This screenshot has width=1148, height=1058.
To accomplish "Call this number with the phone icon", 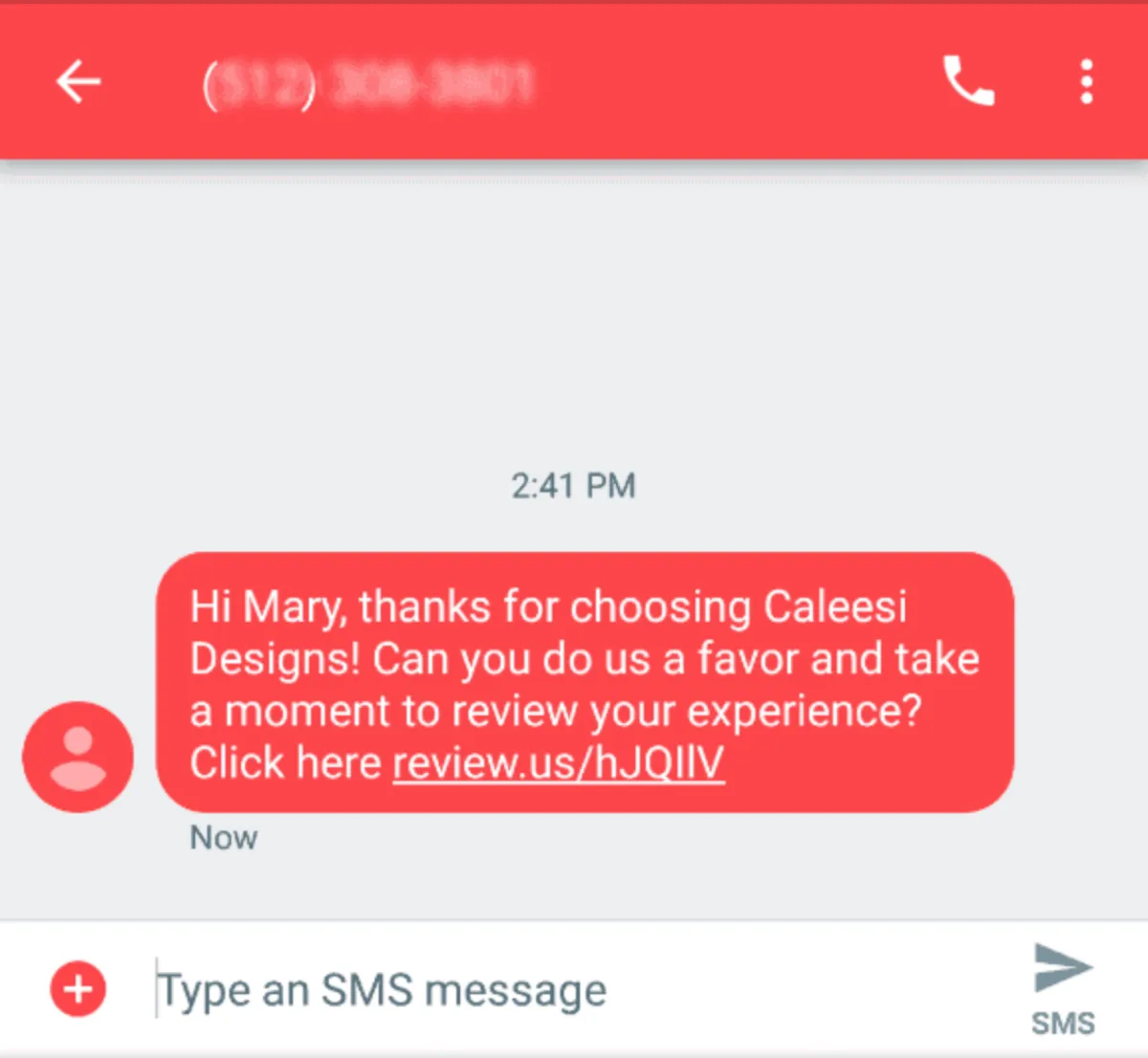I will (x=968, y=81).
